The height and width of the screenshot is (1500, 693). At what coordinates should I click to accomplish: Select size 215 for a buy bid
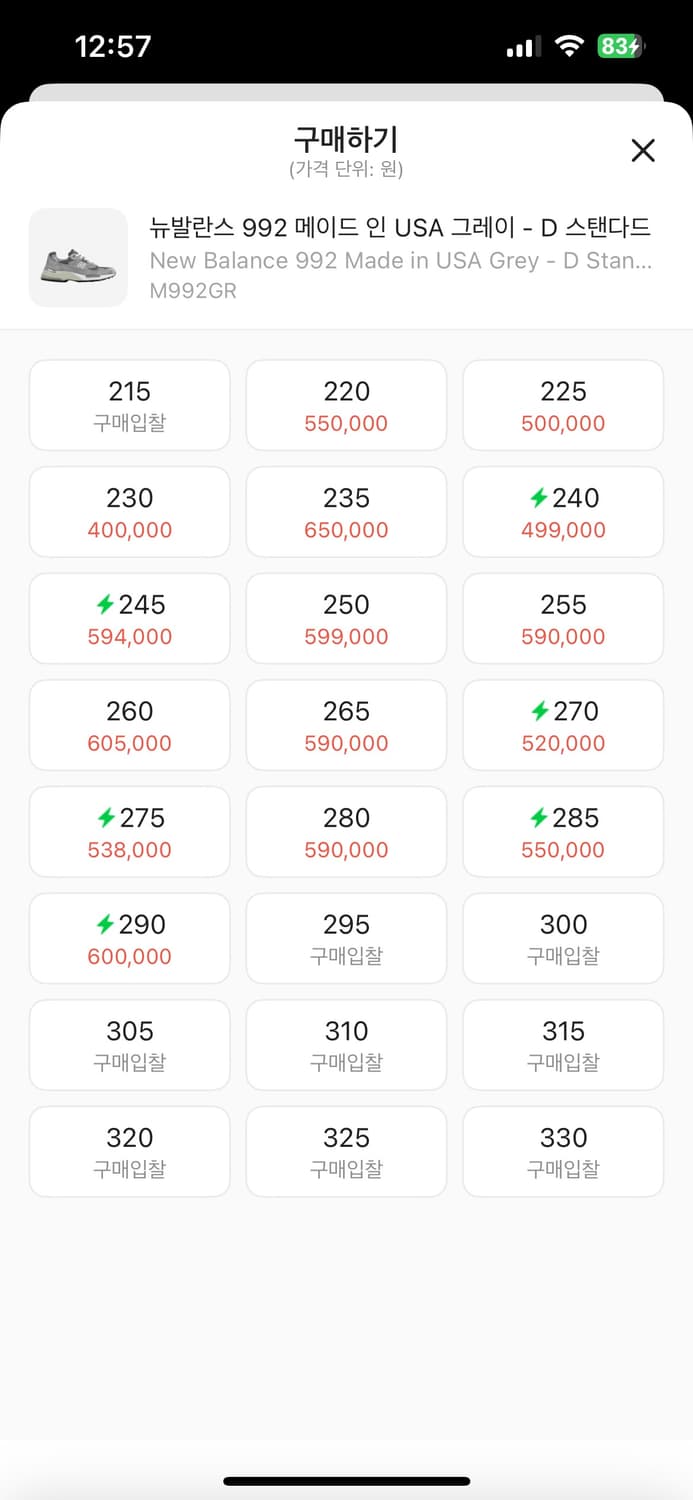(130, 405)
